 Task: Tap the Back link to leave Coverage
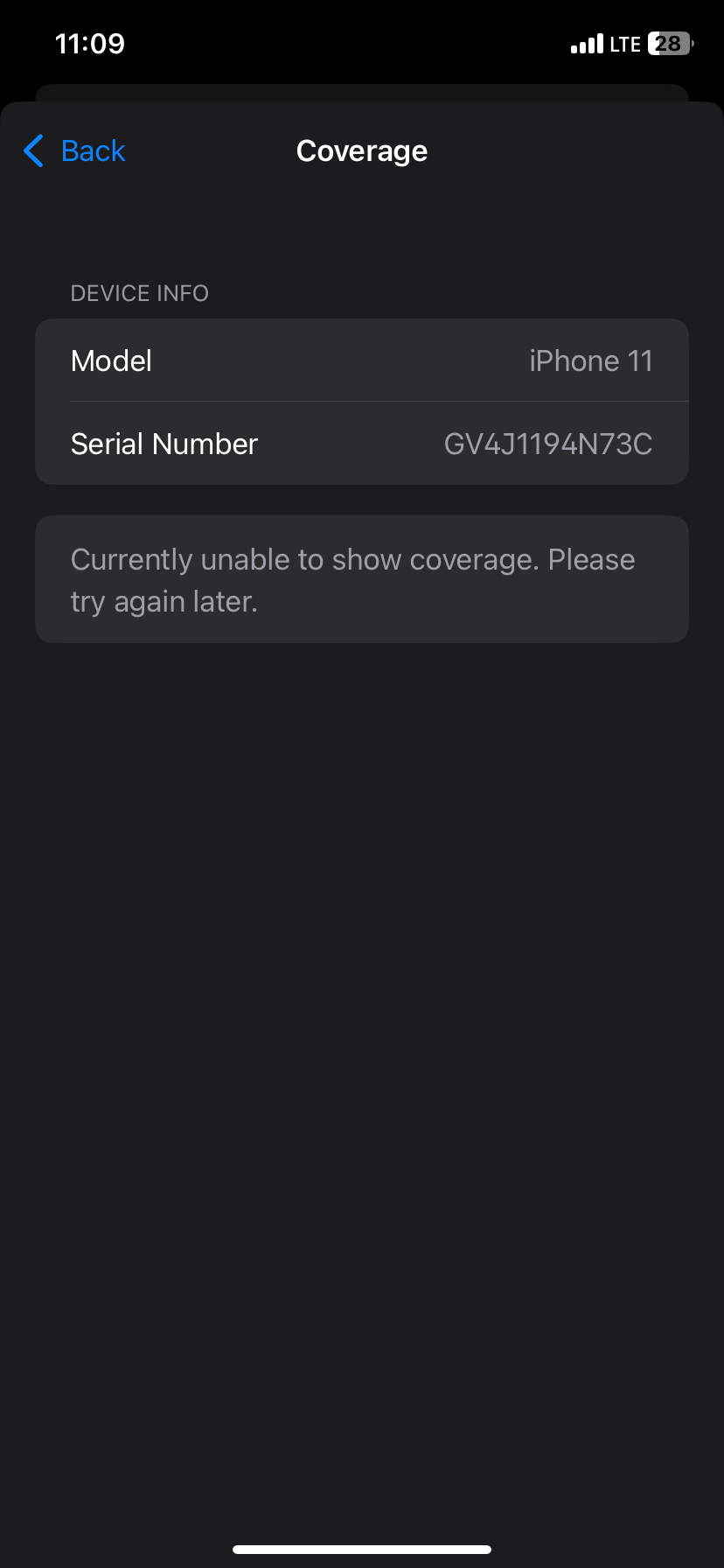click(x=93, y=150)
